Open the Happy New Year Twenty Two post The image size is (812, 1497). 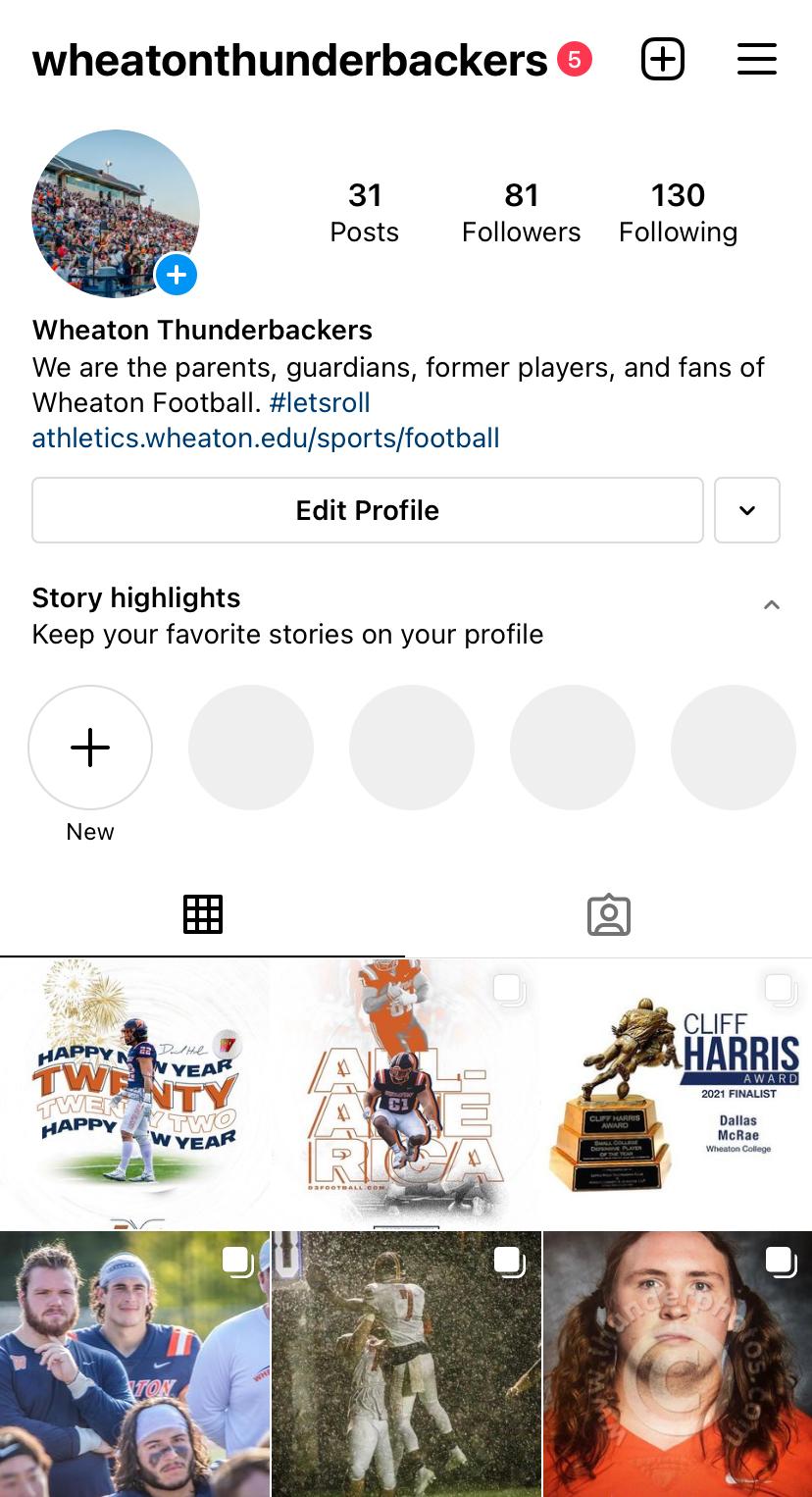click(x=134, y=1094)
